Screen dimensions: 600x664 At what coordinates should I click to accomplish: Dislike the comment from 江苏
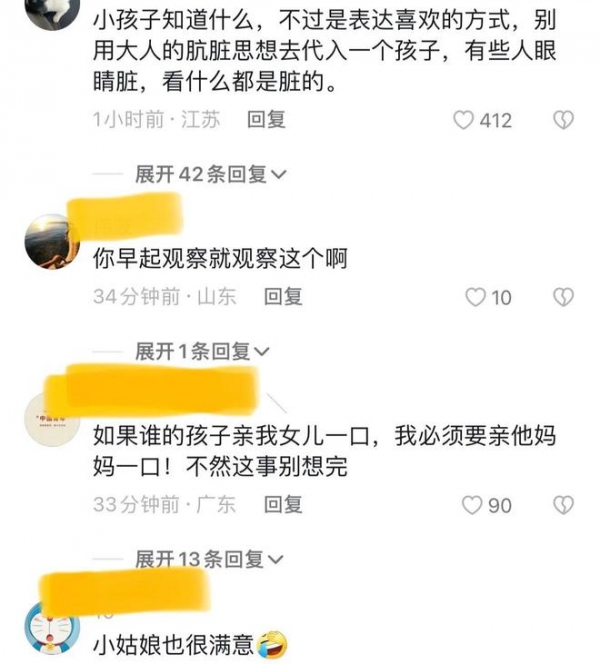click(x=564, y=120)
